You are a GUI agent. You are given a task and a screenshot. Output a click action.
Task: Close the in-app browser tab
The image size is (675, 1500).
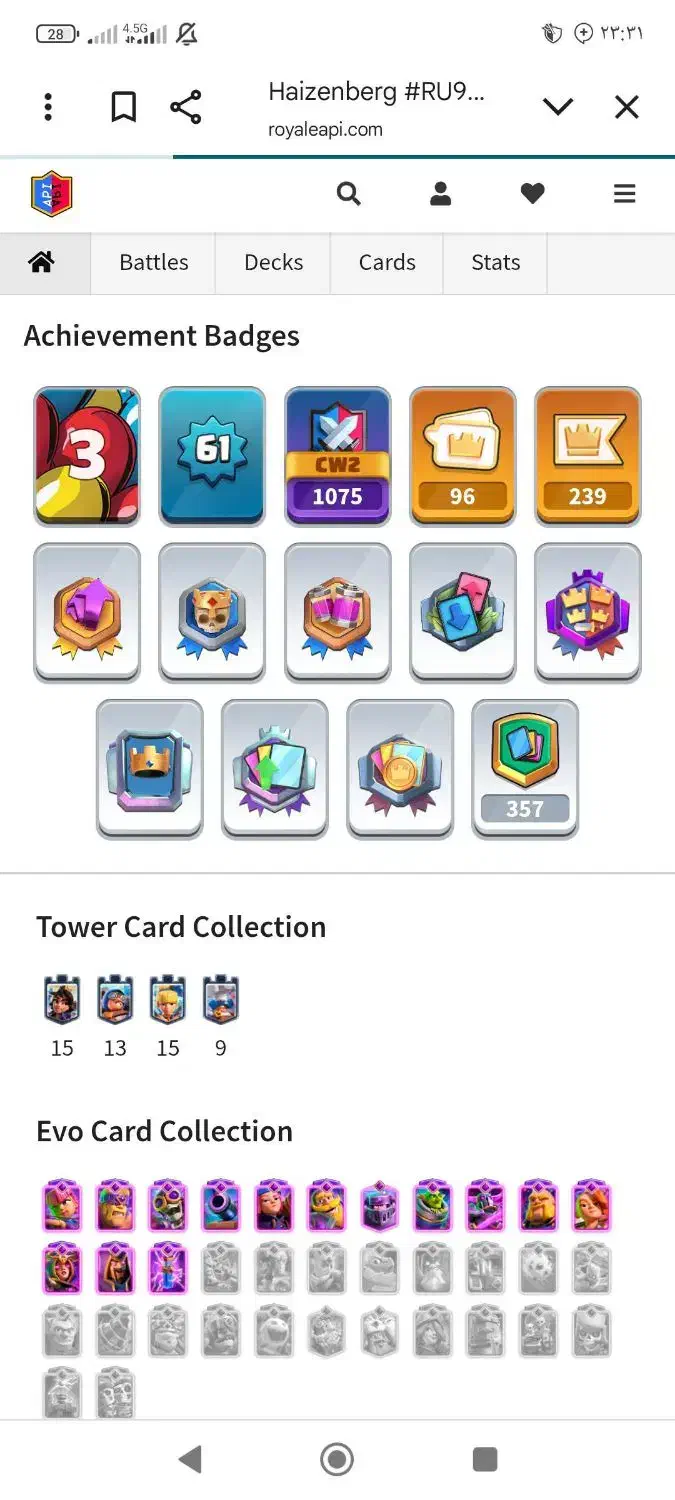click(x=627, y=107)
